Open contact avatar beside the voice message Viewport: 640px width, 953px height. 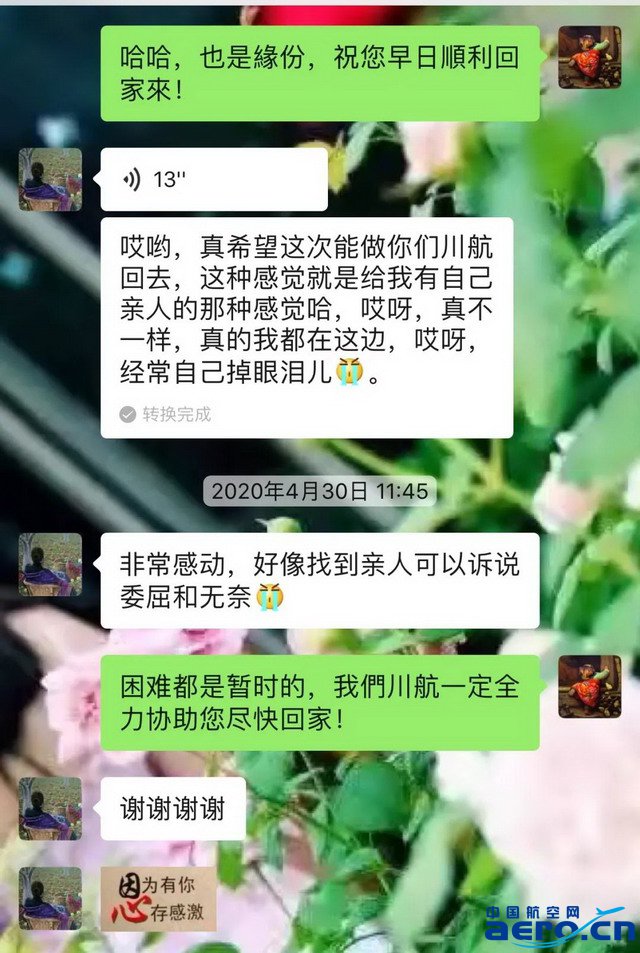[x=50, y=180]
